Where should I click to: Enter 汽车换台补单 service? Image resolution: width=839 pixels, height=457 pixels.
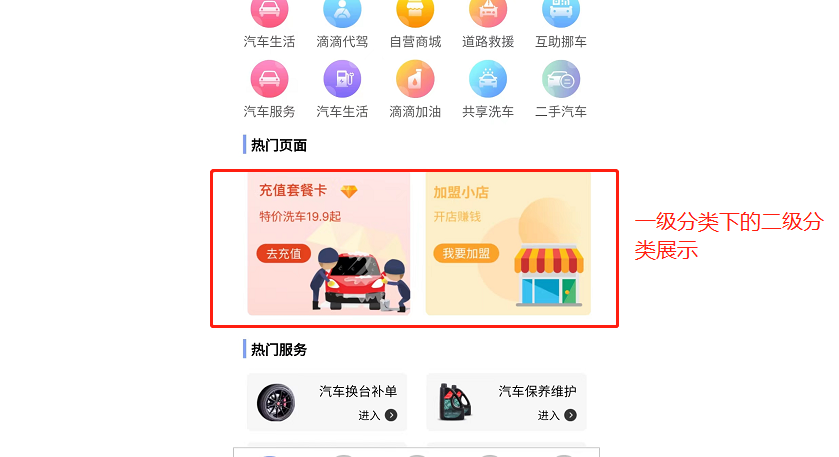pos(327,403)
